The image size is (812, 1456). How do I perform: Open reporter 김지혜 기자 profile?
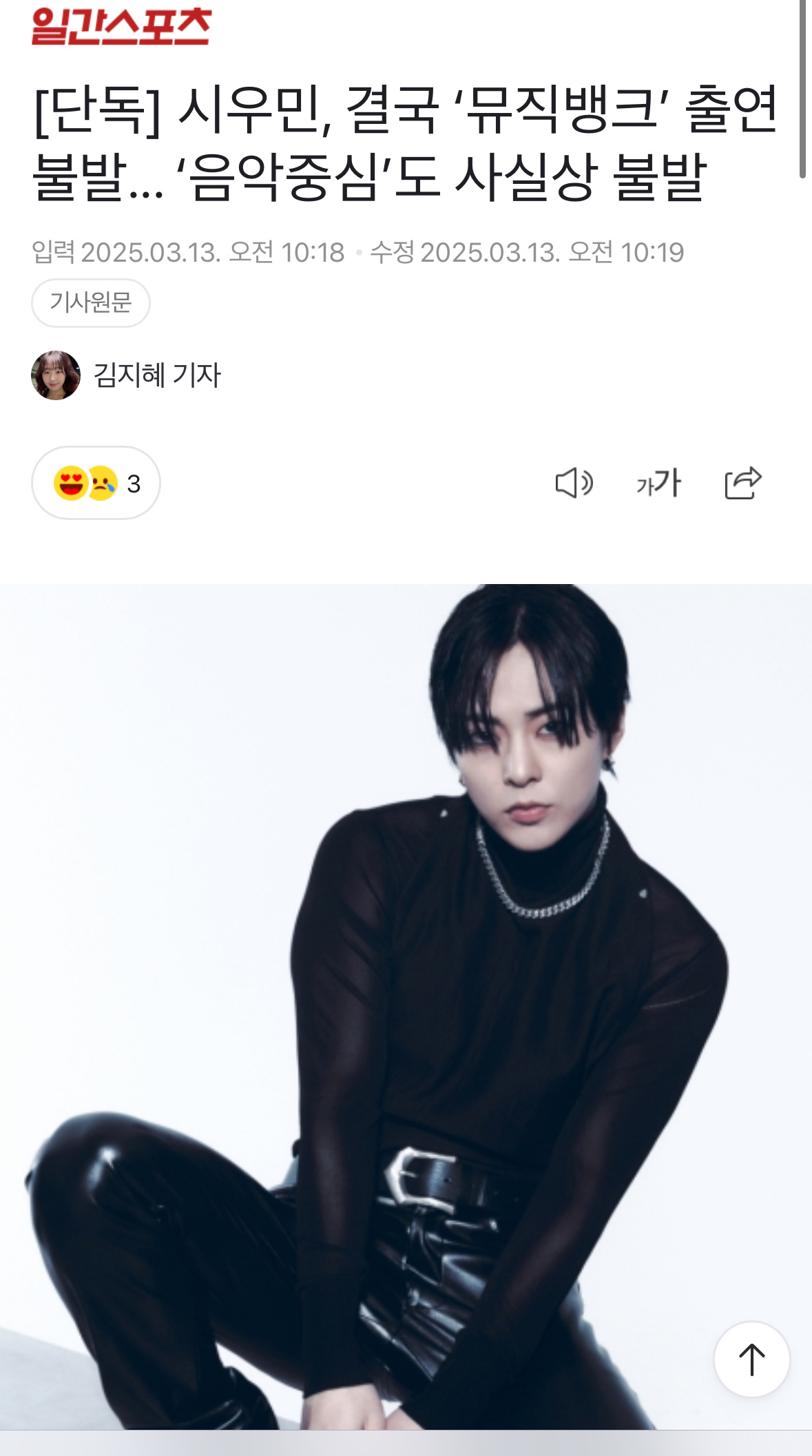pyautogui.click(x=156, y=375)
